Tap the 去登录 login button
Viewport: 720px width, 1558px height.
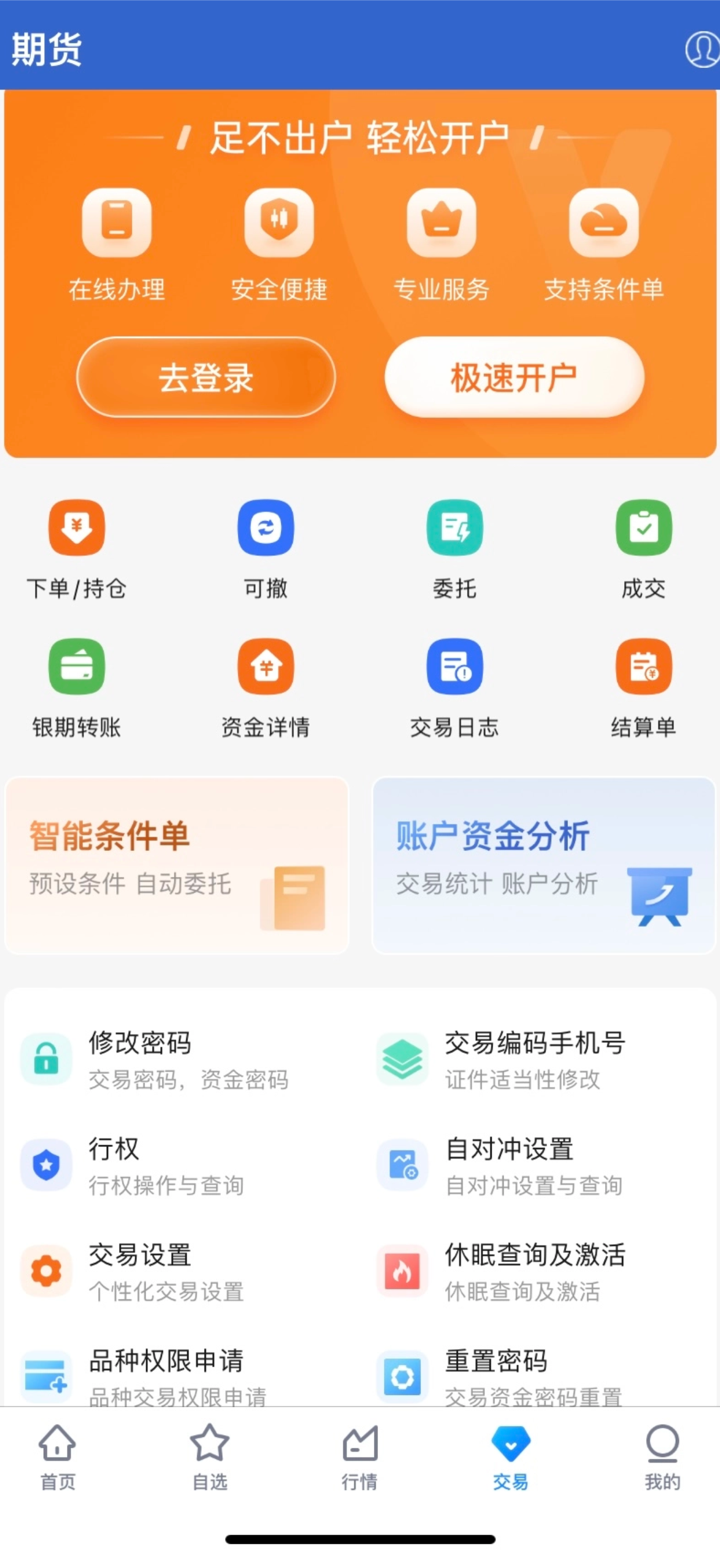point(206,377)
